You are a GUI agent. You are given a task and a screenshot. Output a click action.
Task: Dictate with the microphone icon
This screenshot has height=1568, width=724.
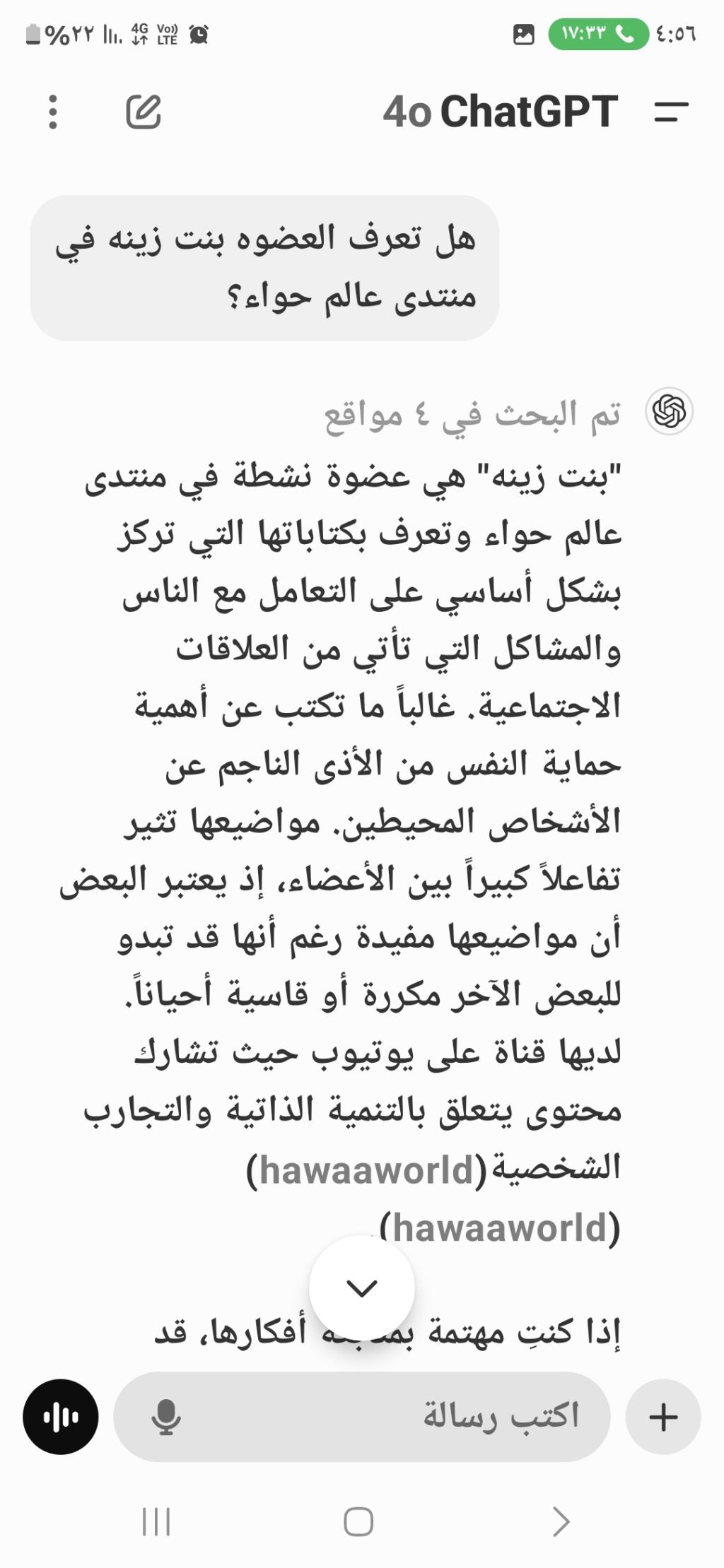(166, 1417)
